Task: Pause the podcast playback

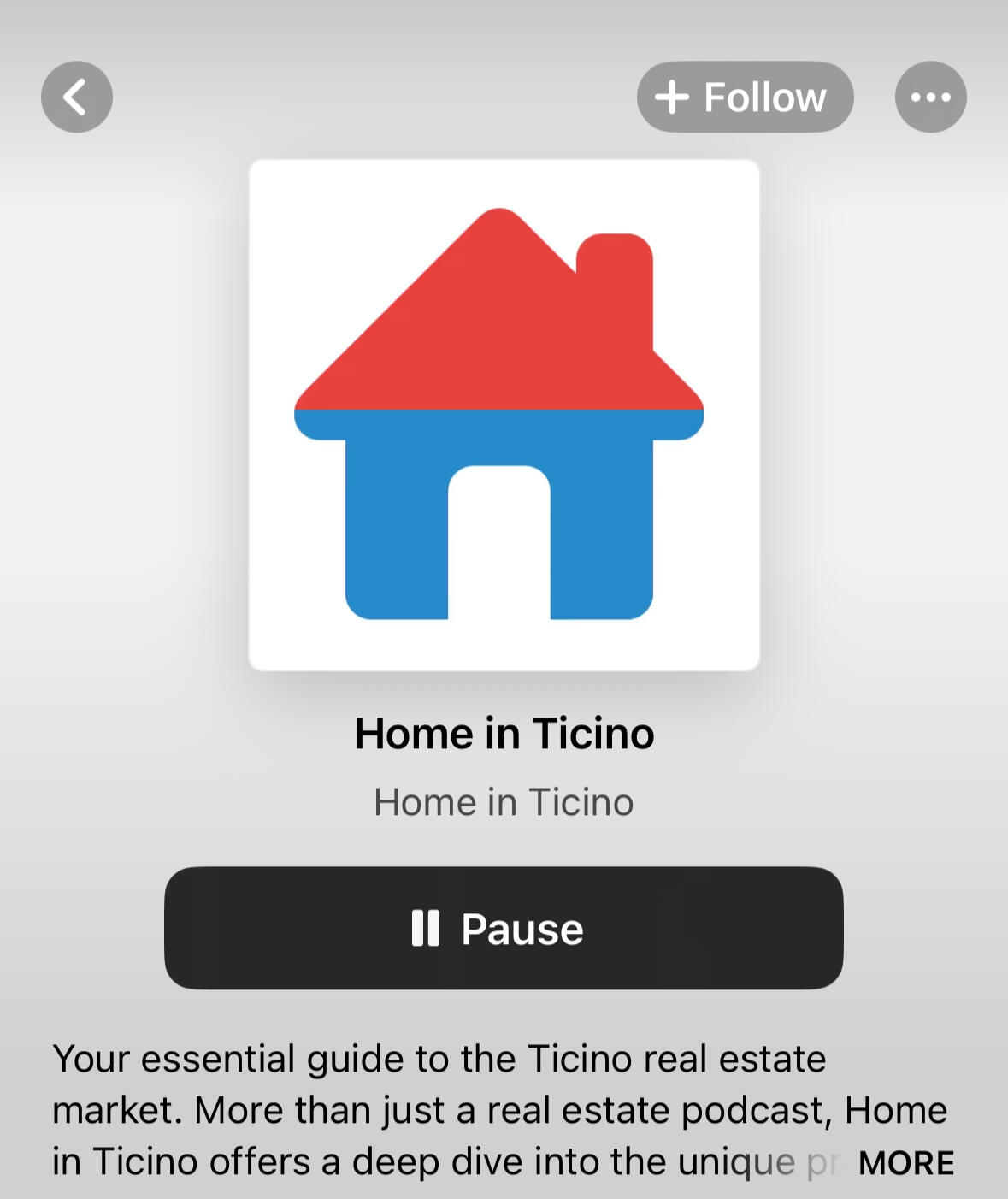Action: 504,928
